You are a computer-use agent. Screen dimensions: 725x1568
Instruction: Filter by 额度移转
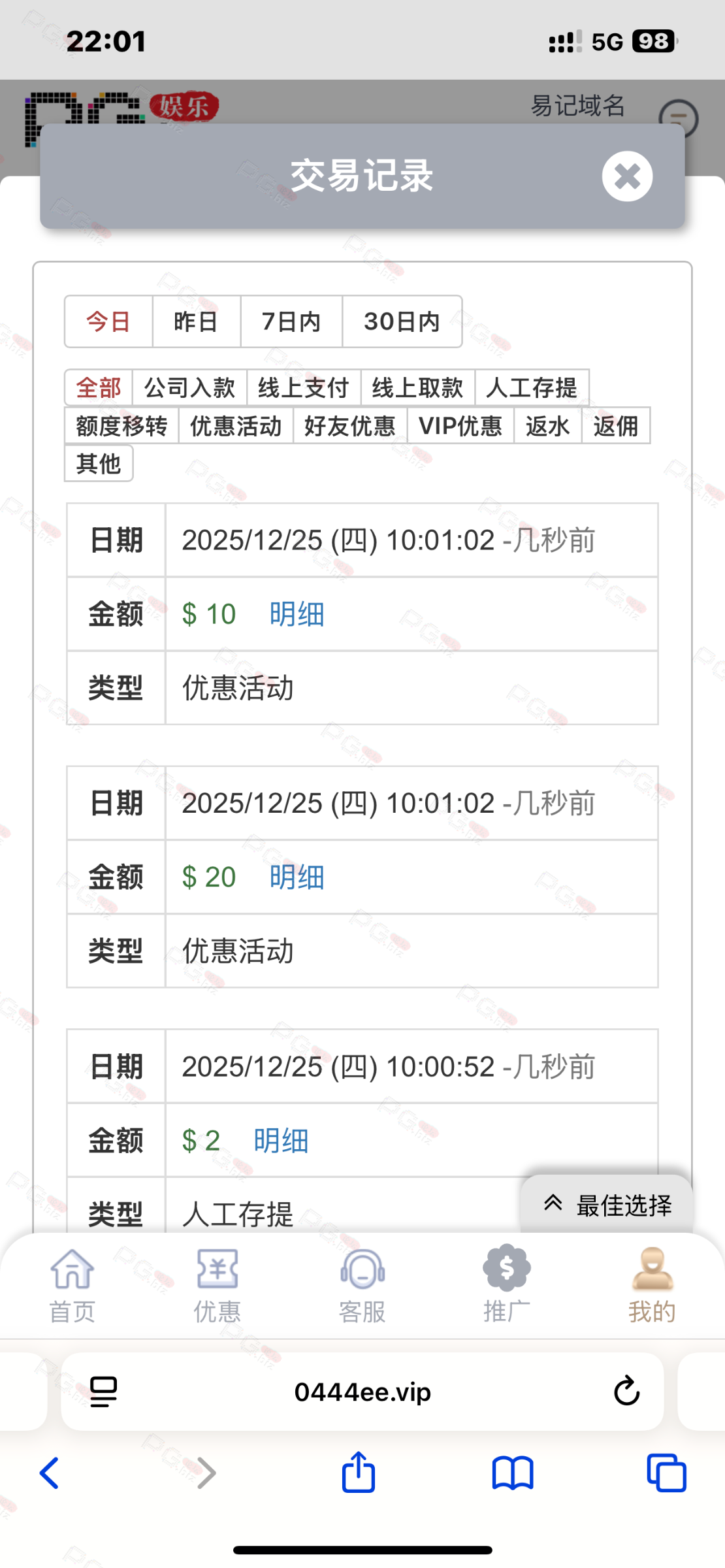pos(121,425)
